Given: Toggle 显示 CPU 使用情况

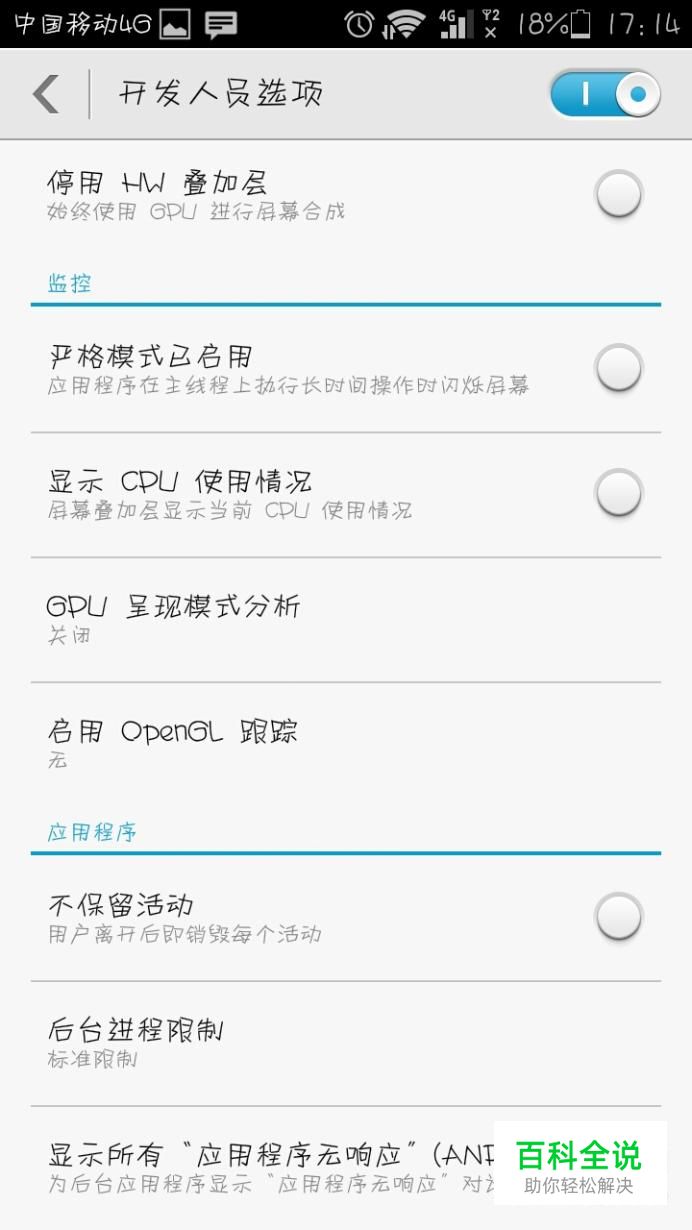Looking at the screenshot, I should click(x=618, y=493).
